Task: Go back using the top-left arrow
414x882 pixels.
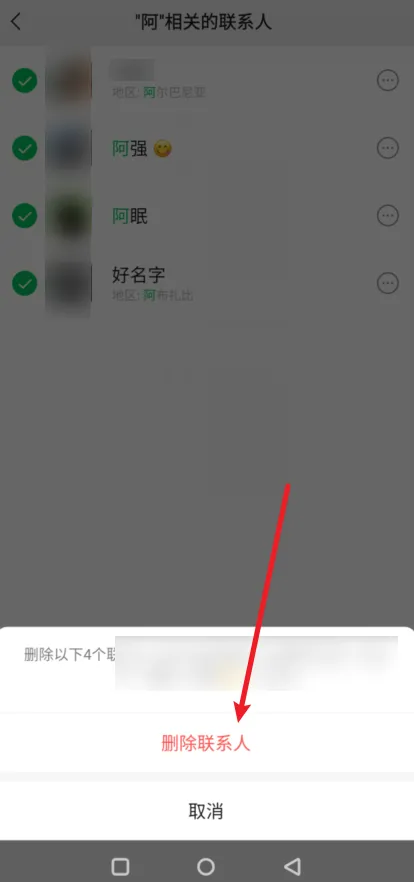Action: (x=16, y=22)
